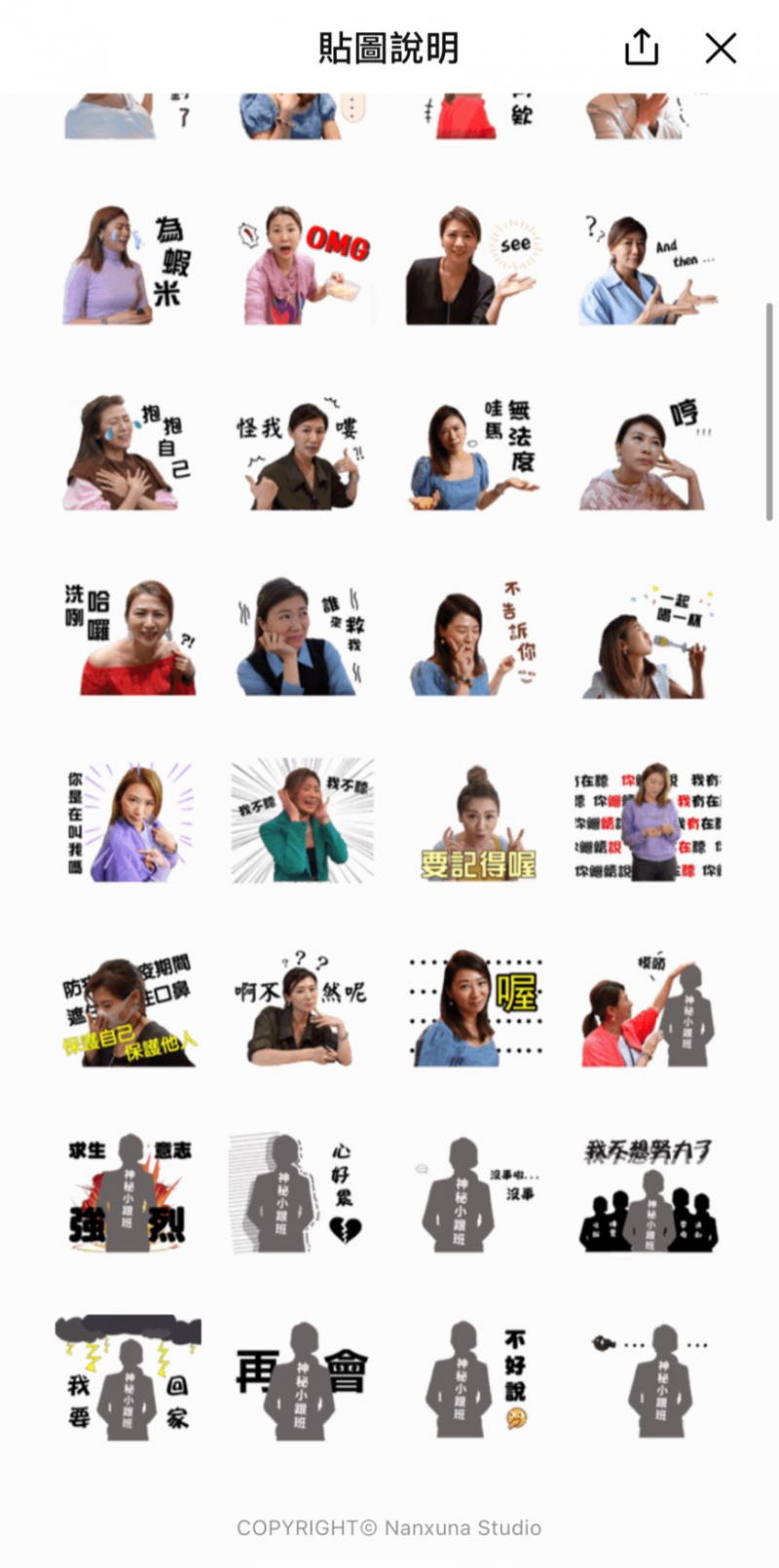
Task: Preview the 誰來救我 sticker
Action: 302,637
